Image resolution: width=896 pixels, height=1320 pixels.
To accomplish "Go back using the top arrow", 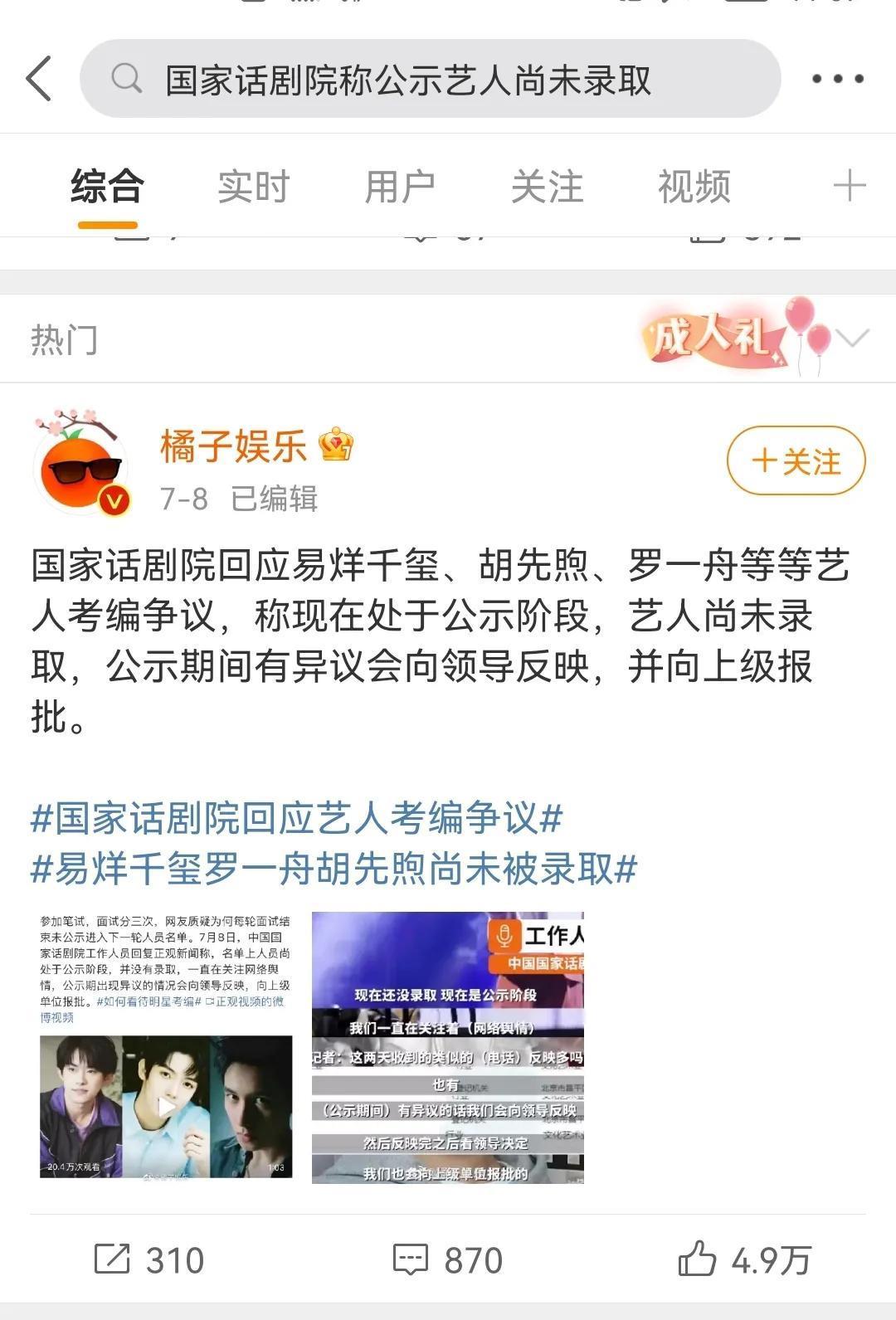I will click(x=39, y=79).
